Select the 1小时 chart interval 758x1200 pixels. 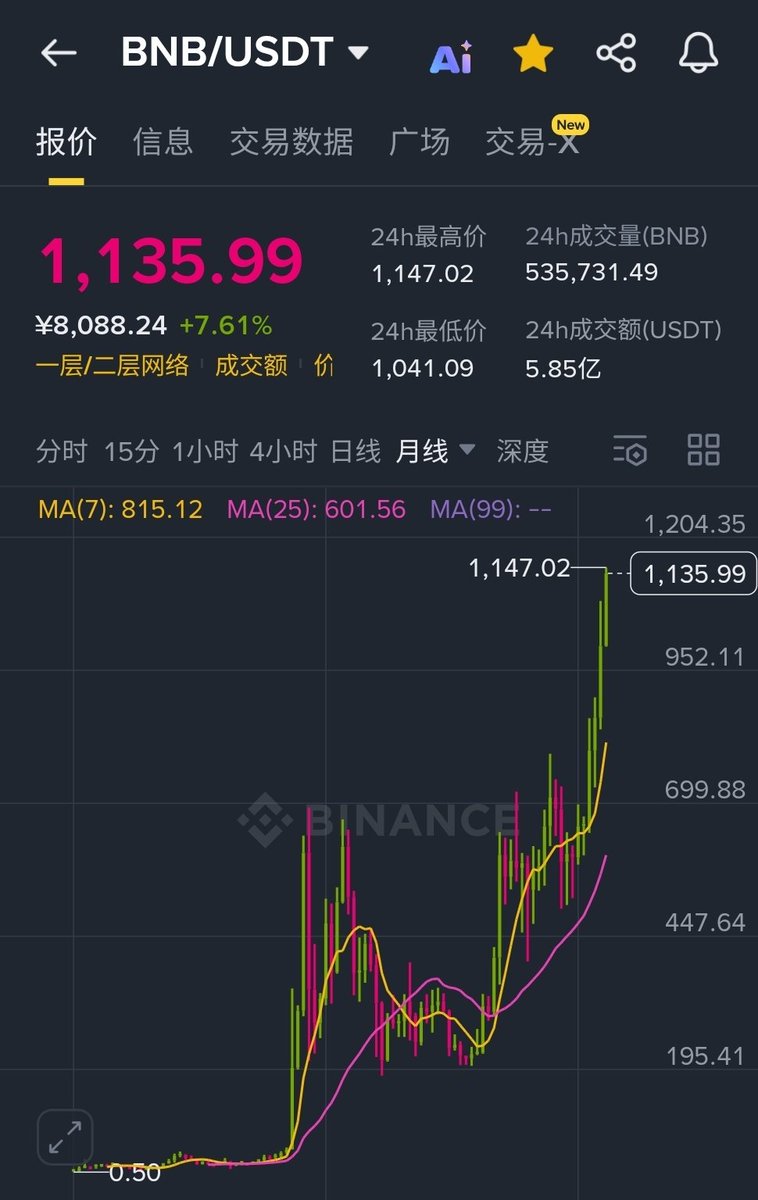(204, 451)
